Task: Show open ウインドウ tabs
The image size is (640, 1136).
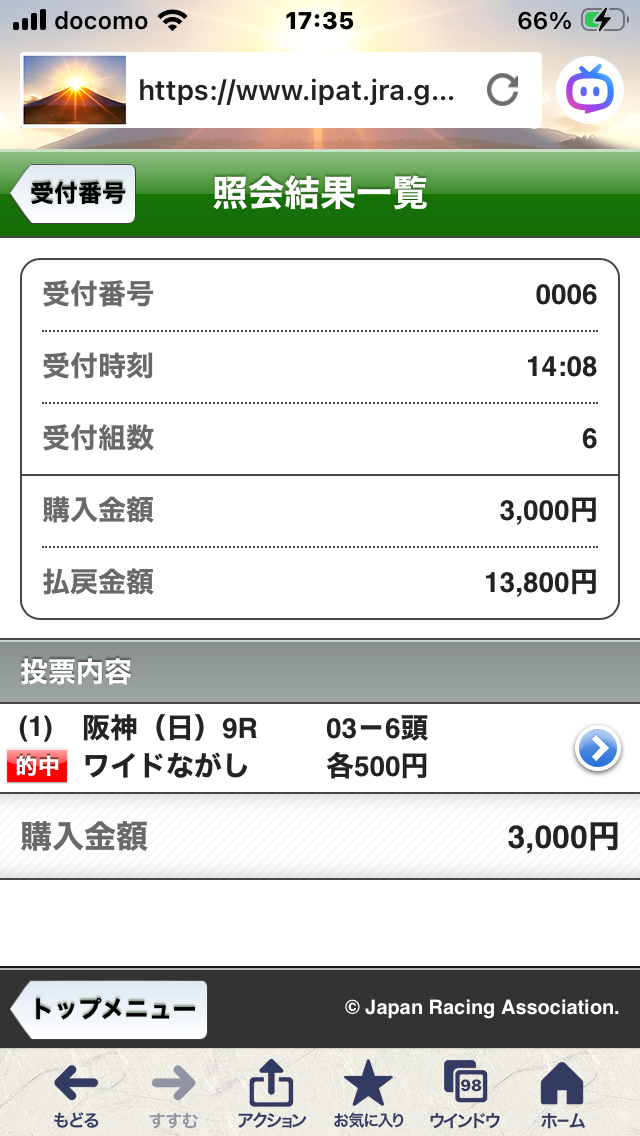Action: tap(464, 1094)
